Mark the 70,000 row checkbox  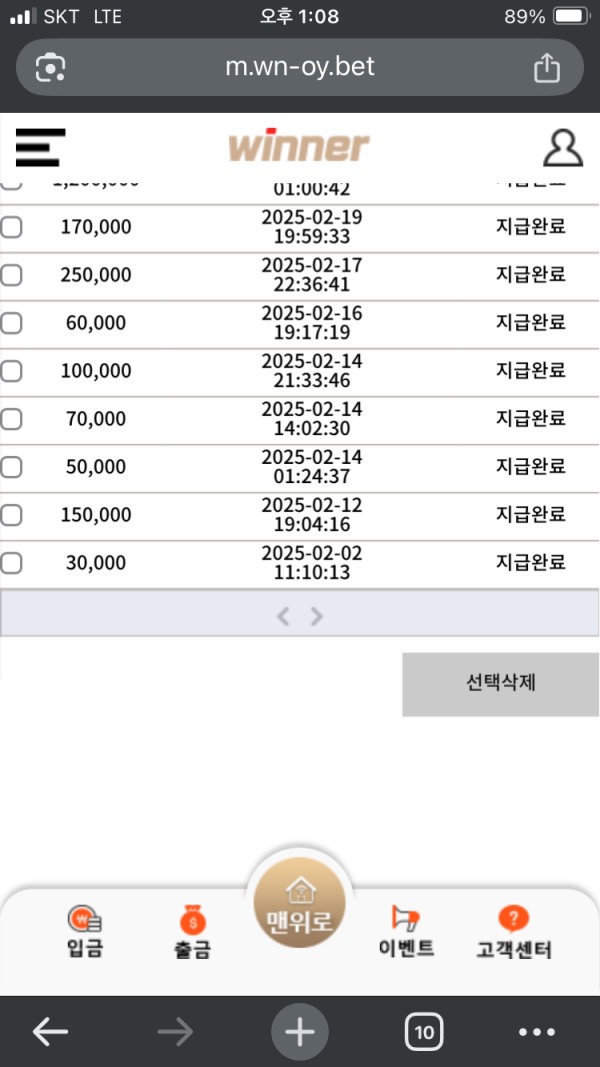[x=11, y=419]
